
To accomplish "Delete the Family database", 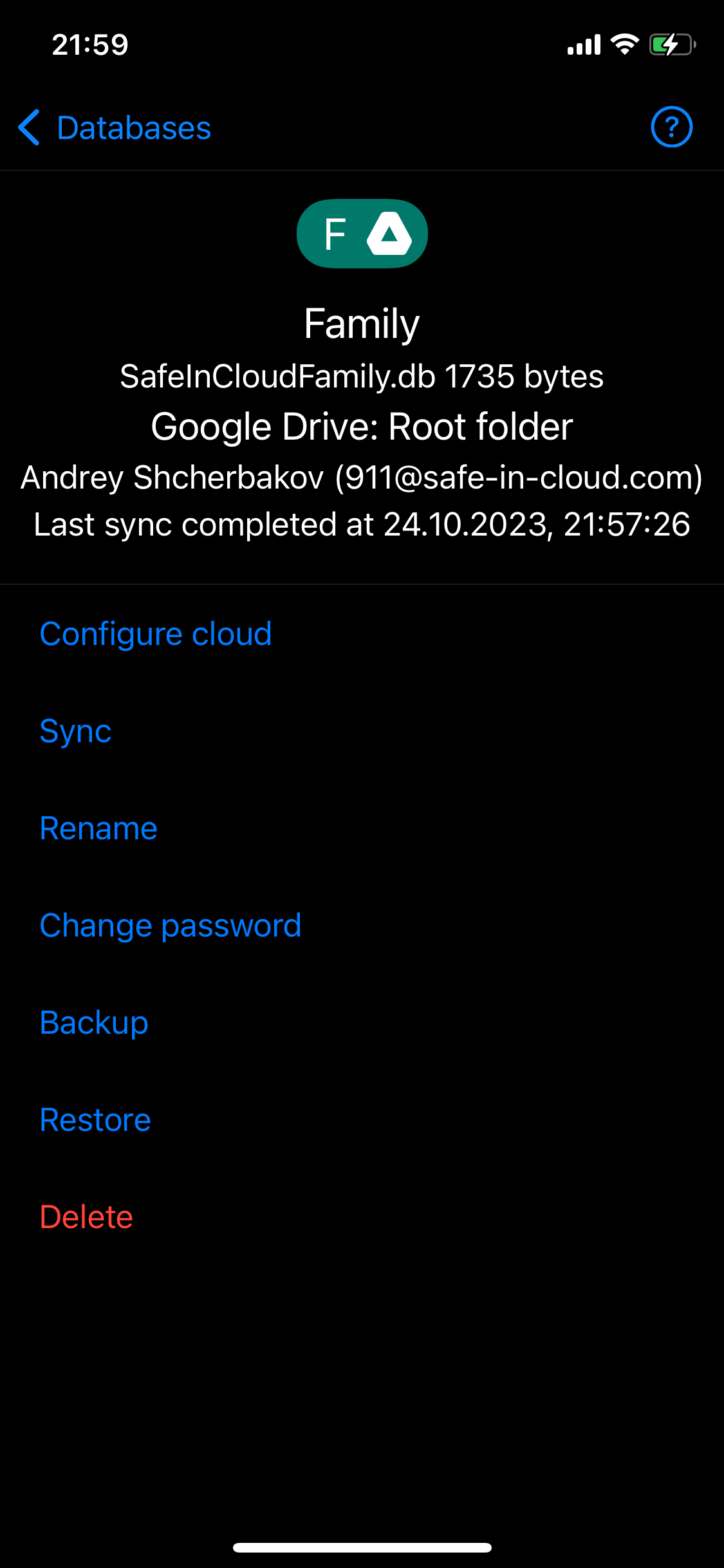I will tap(86, 1217).
